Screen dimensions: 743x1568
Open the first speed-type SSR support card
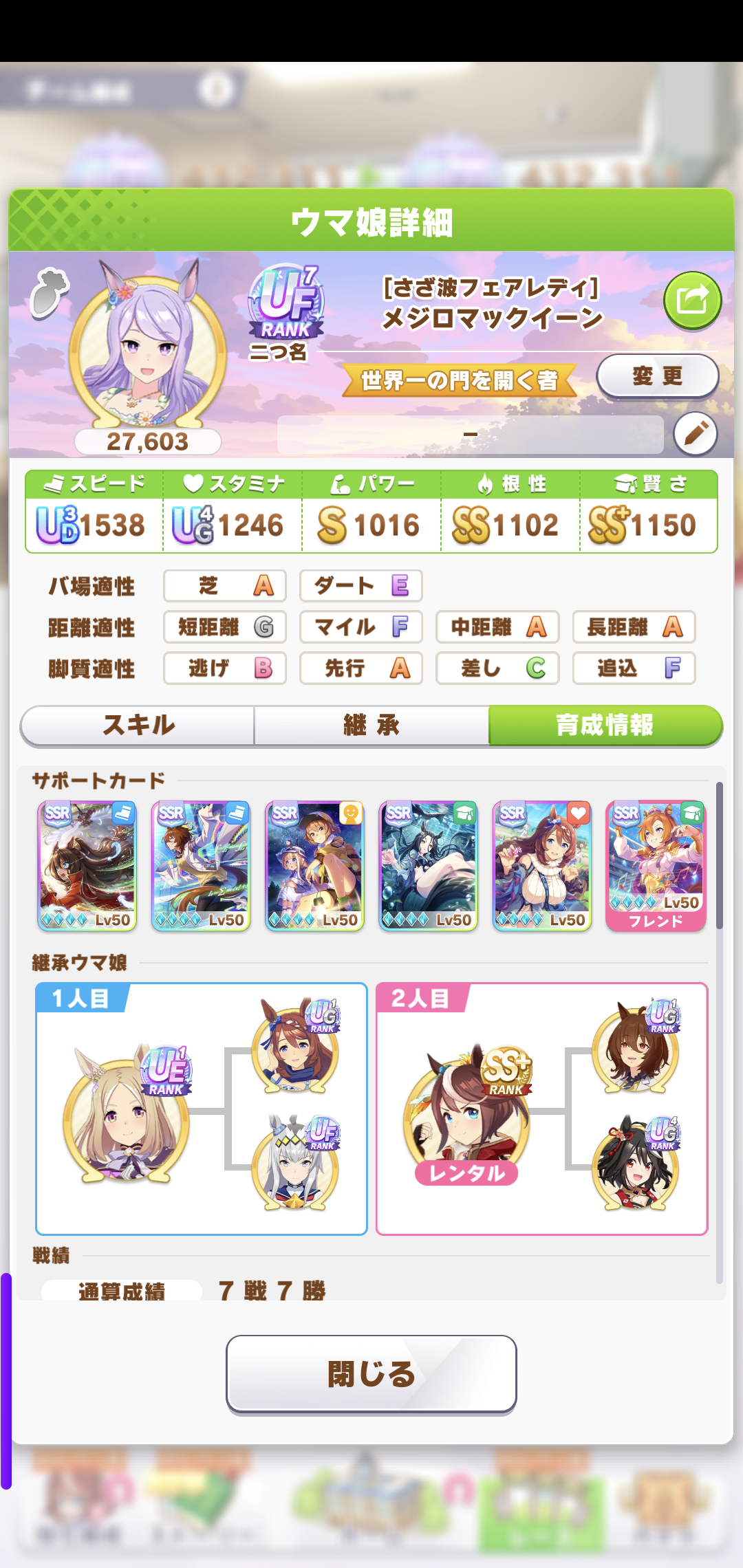coord(87,865)
